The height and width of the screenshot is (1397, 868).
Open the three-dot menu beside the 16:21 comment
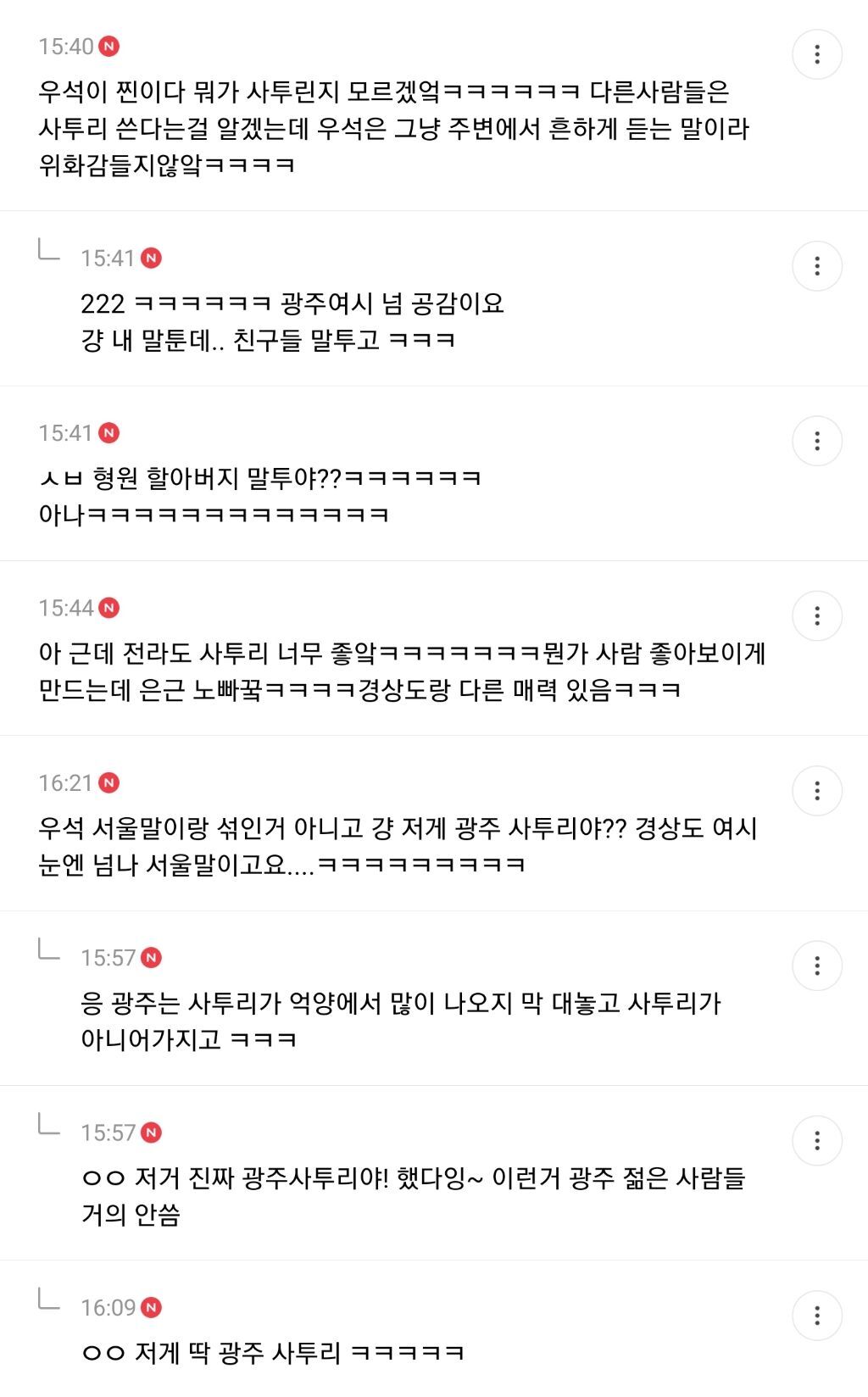(816, 790)
